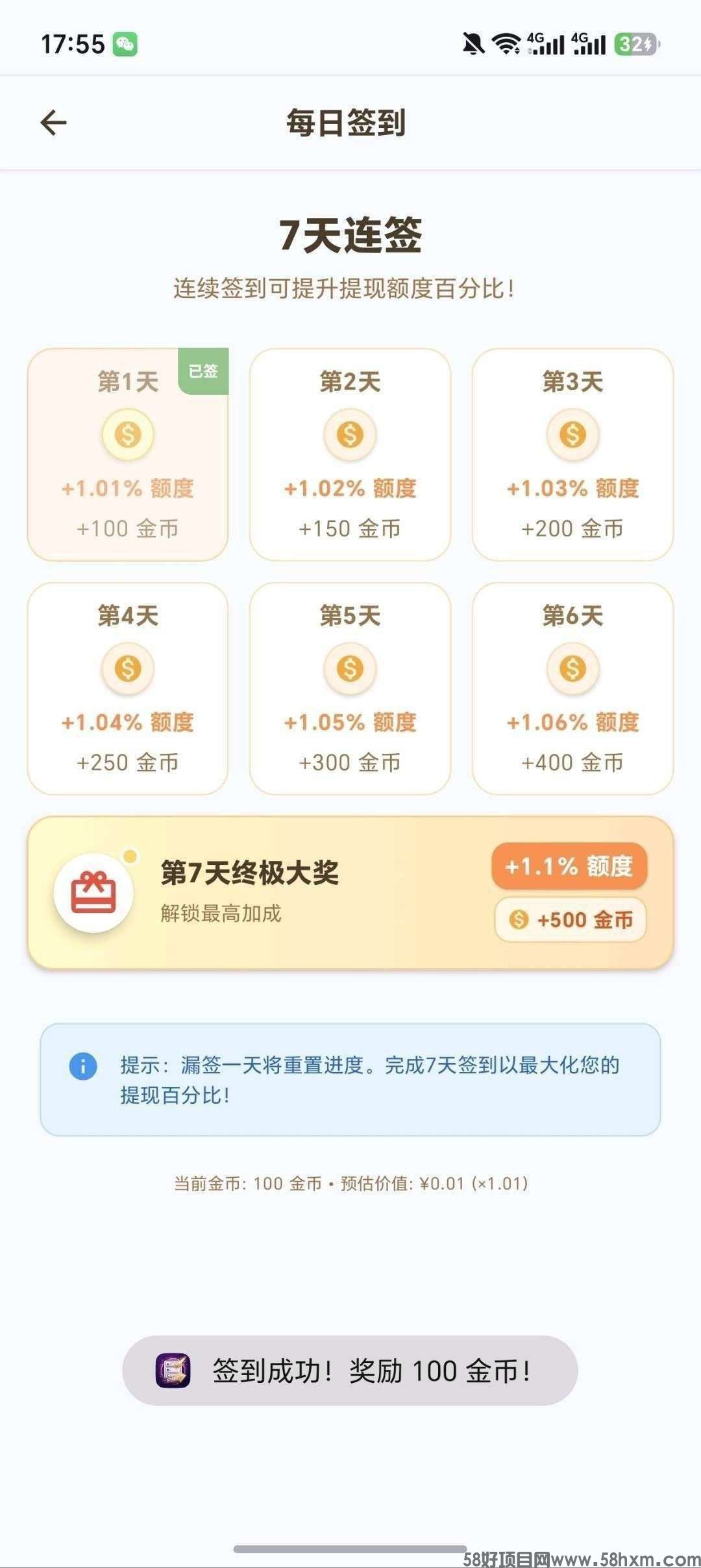Choose the 第4天 +250 金币 card
The height and width of the screenshot is (1568, 701).
(x=128, y=688)
